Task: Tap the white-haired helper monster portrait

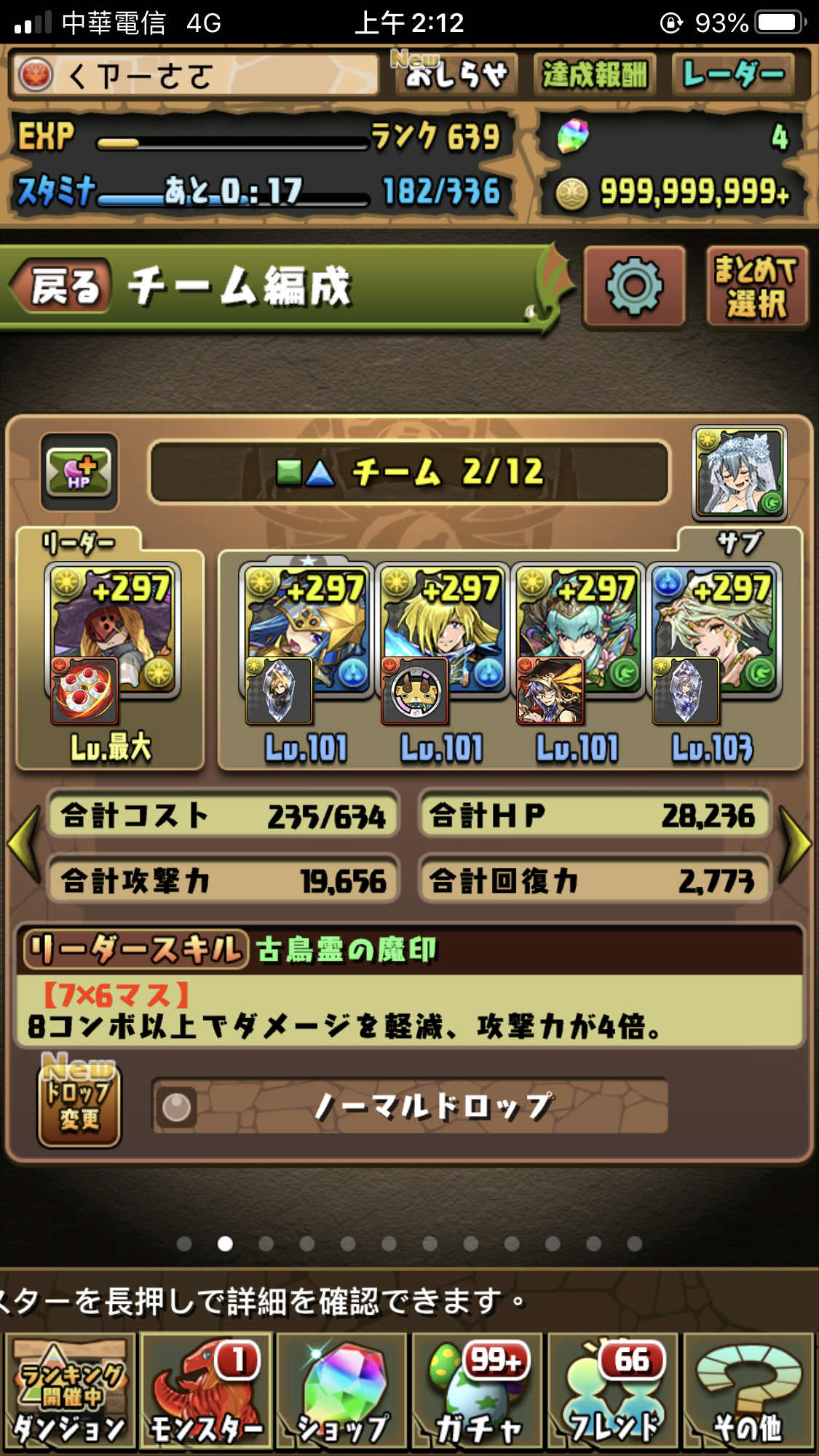Action: (x=740, y=473)
